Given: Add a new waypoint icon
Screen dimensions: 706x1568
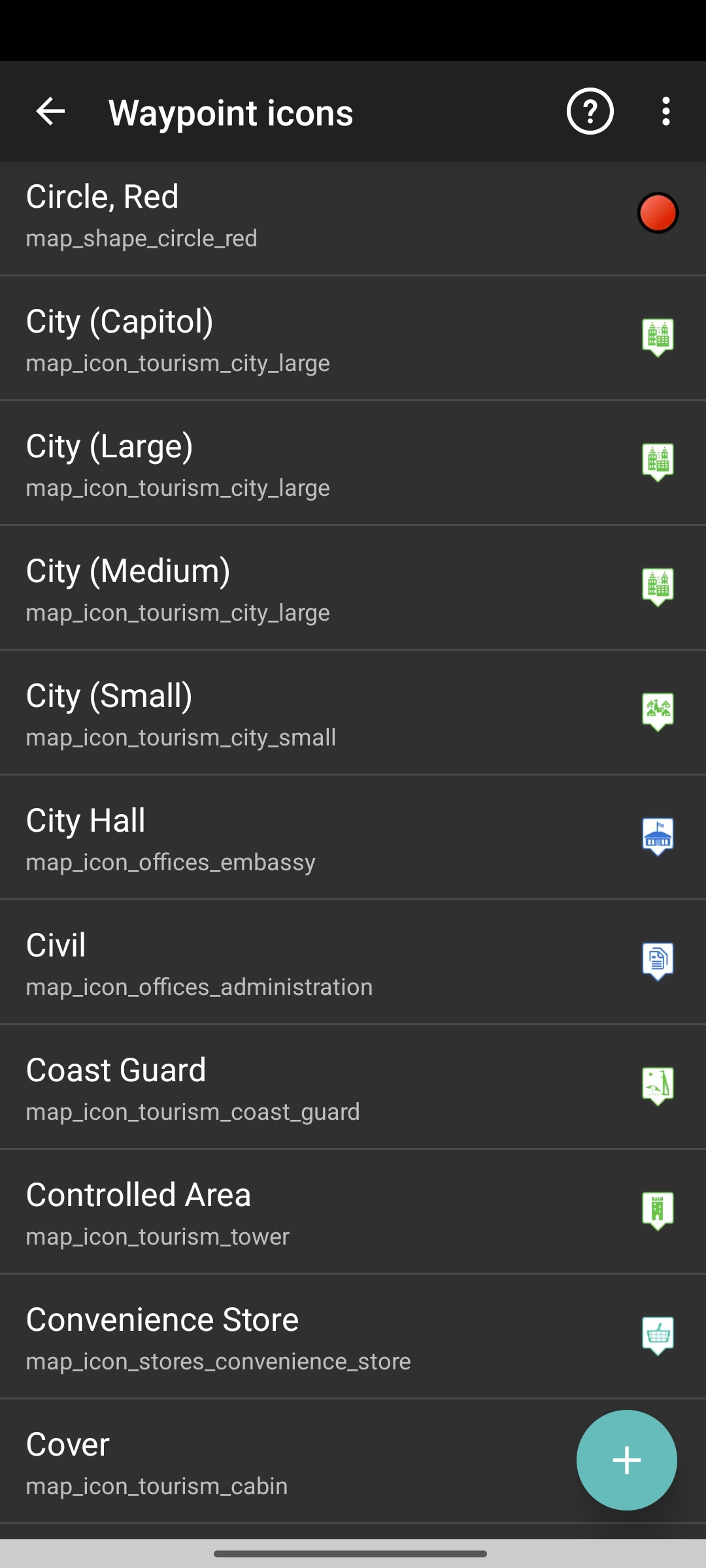Looking at the screenshot, I should pyautogui.click(x=626, y=1460).
